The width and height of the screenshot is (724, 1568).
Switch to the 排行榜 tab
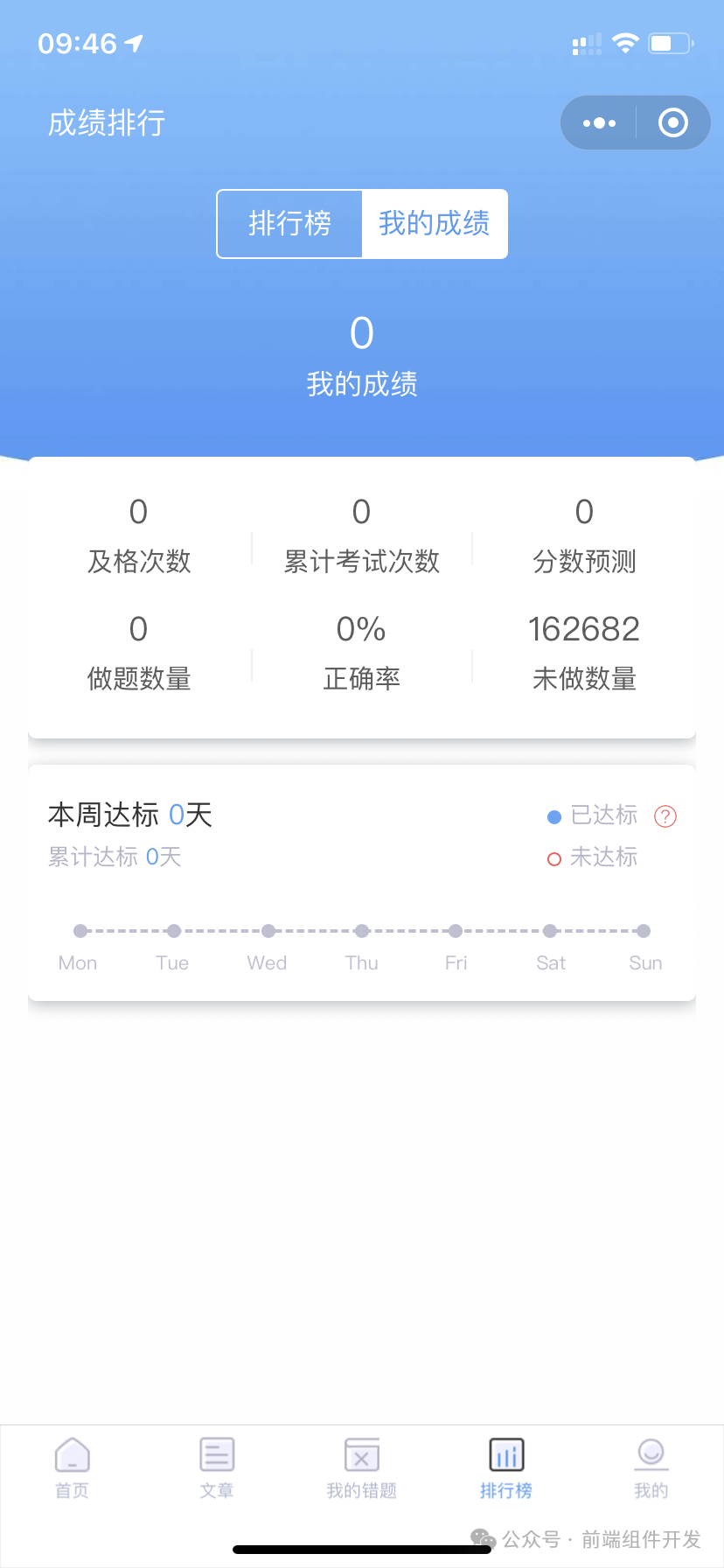(x=290, y=224)
